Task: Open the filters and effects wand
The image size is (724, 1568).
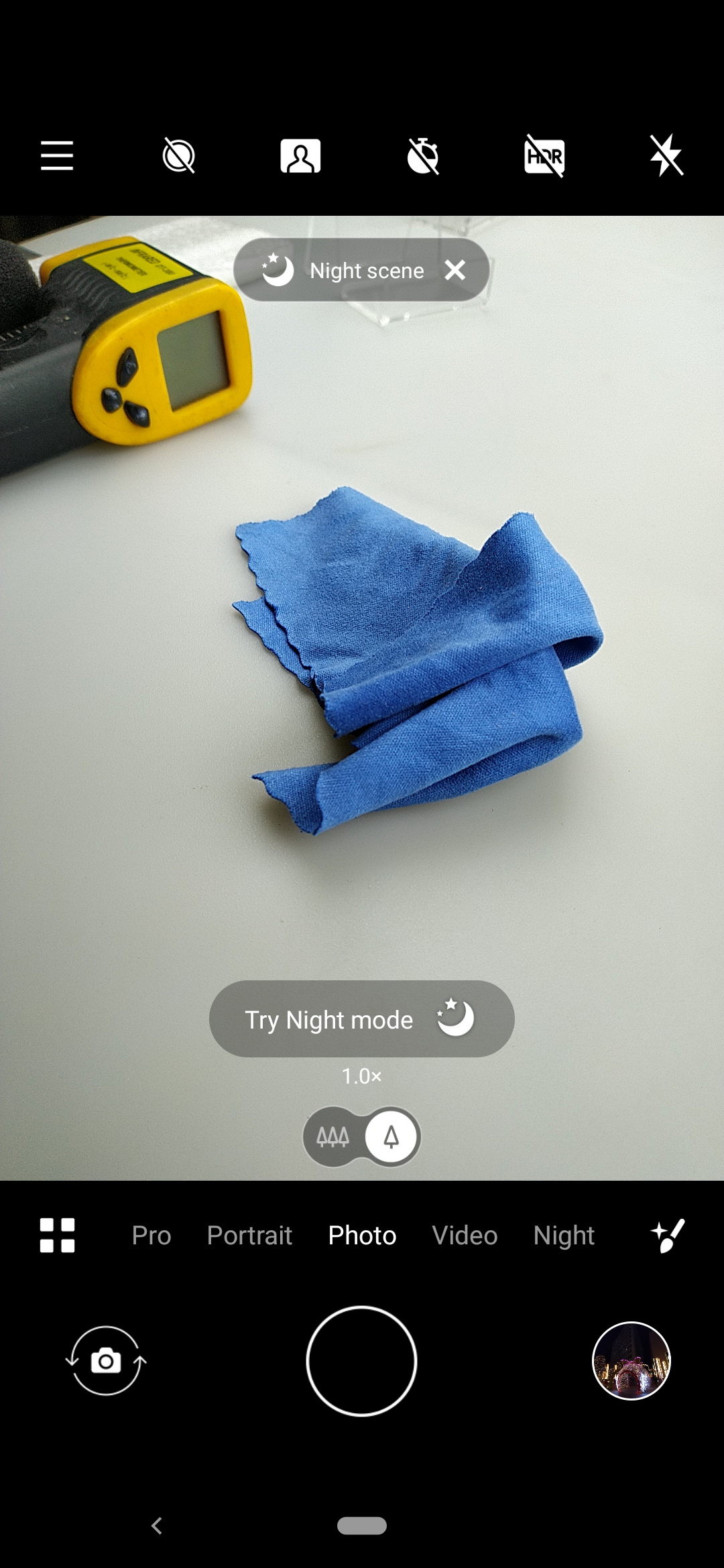Action: point(668,1235)
